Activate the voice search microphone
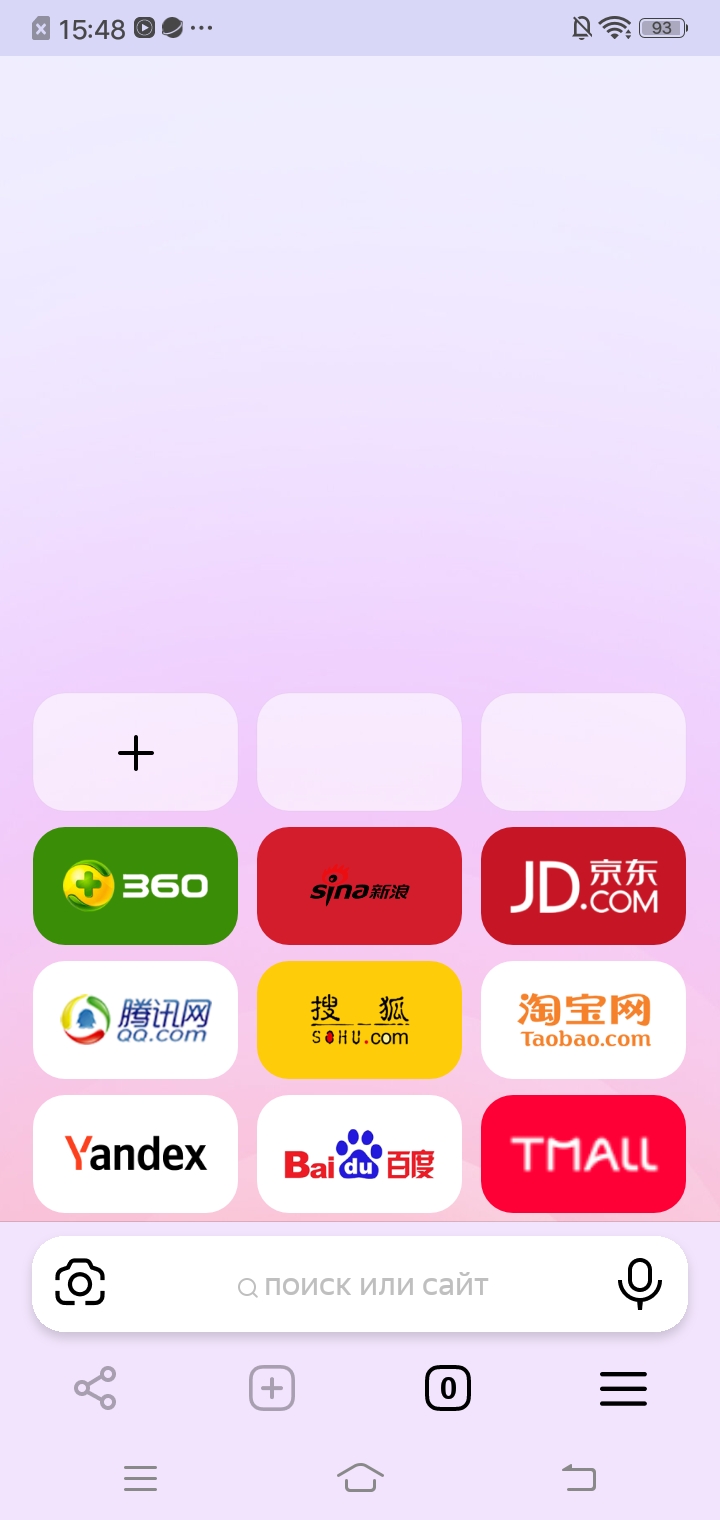The width and height of the screenshot is (720, 1520). pyautogui.click(x=641, y=1284)
